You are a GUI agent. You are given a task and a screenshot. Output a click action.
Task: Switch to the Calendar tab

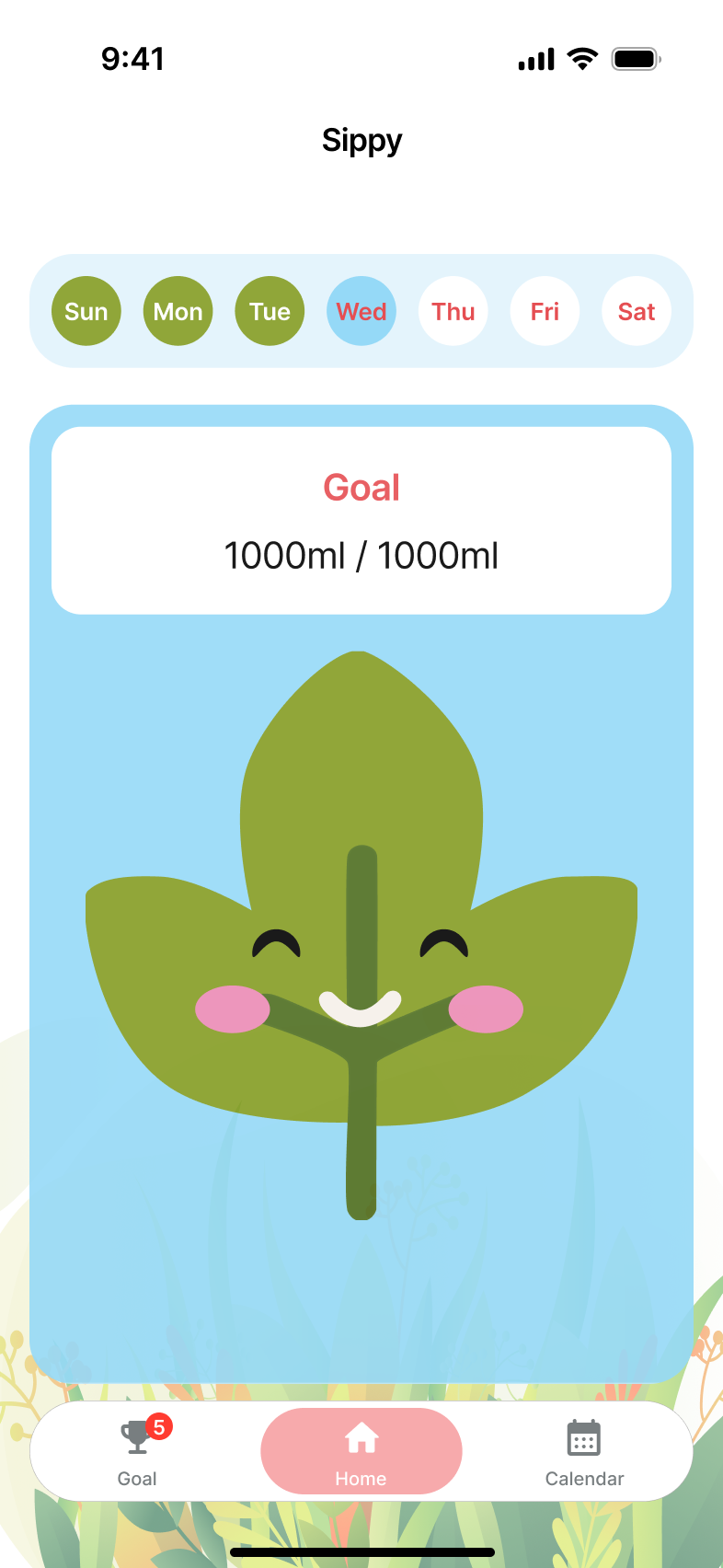click(x=584, y=1452)
